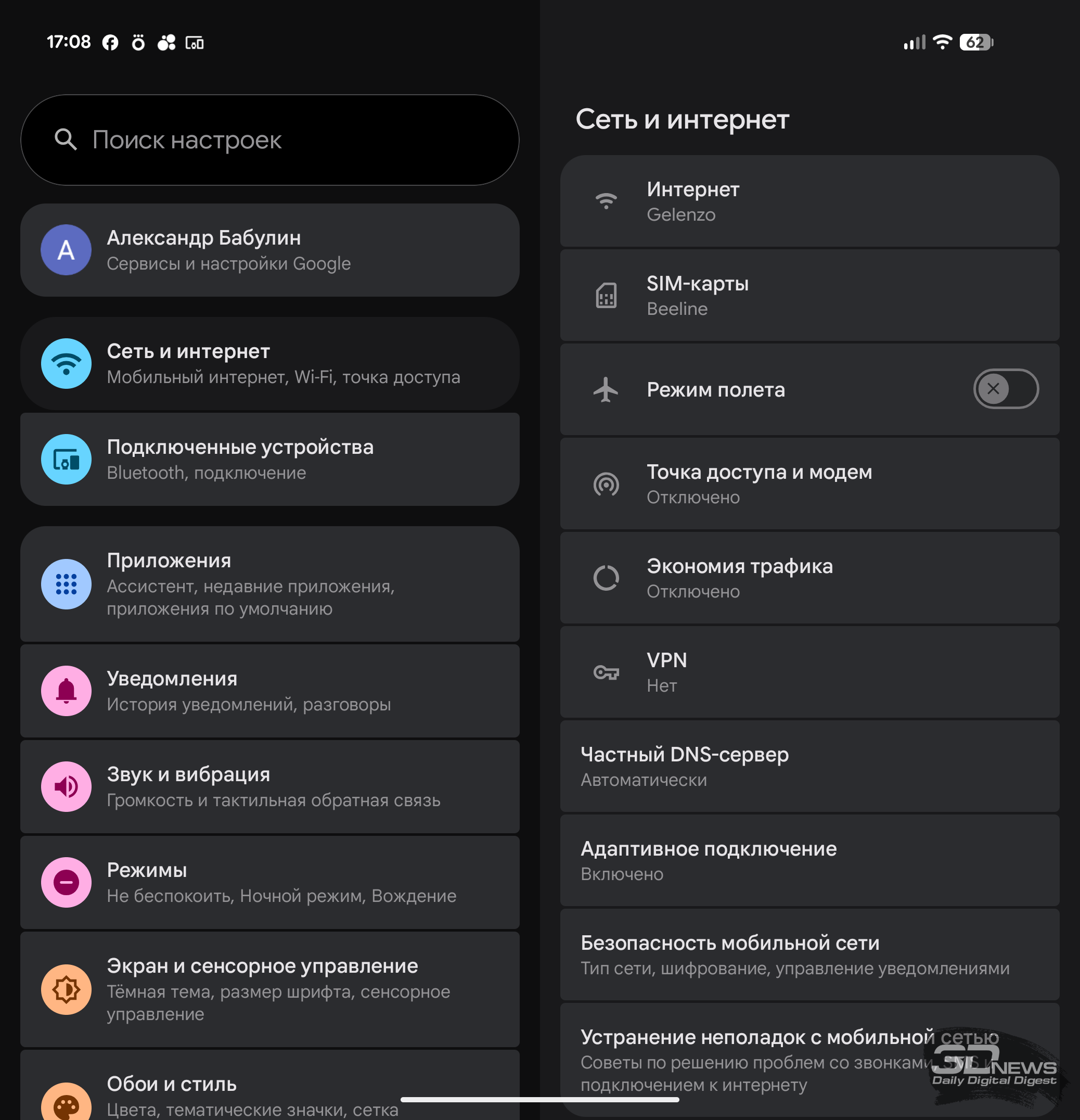Viewport: 1080px width, 1120px height.
Task: Select Сеть и интернет in left panel
Action: [x=269, y=363]
